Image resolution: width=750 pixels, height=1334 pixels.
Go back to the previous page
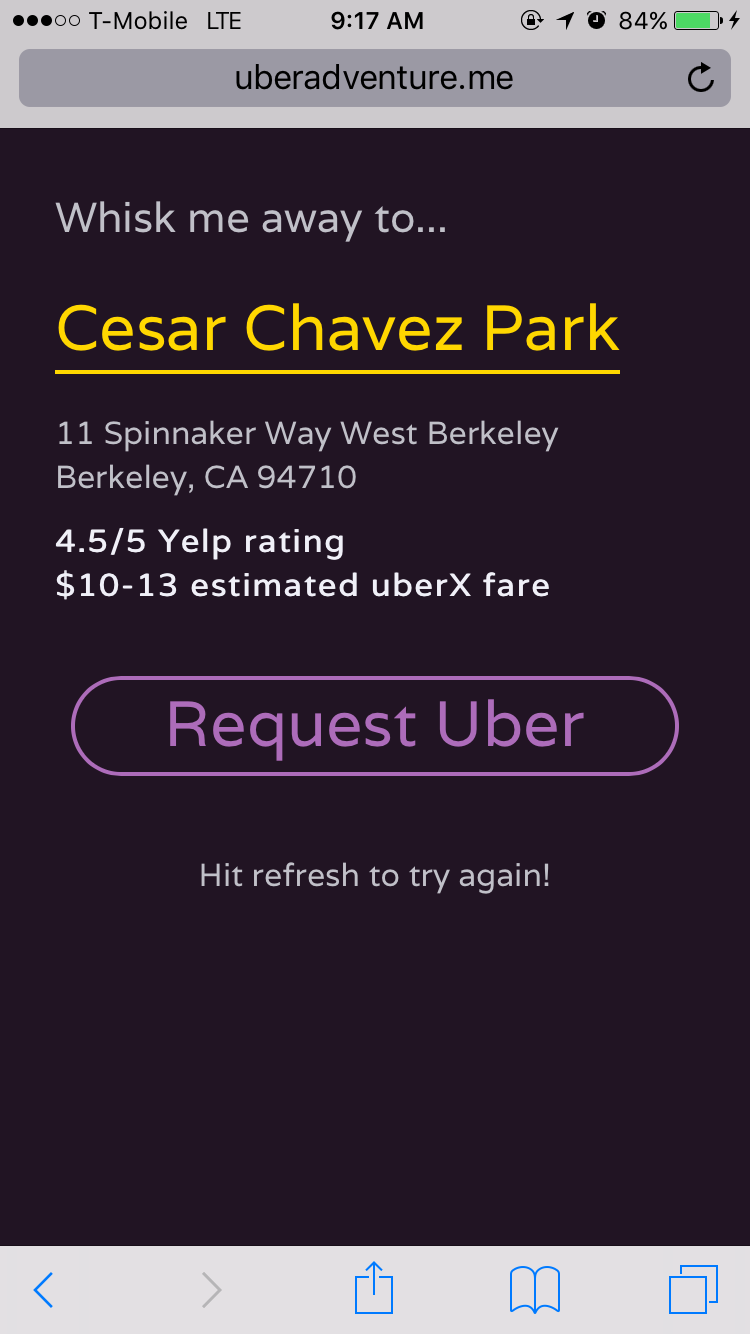(43, 1290)
